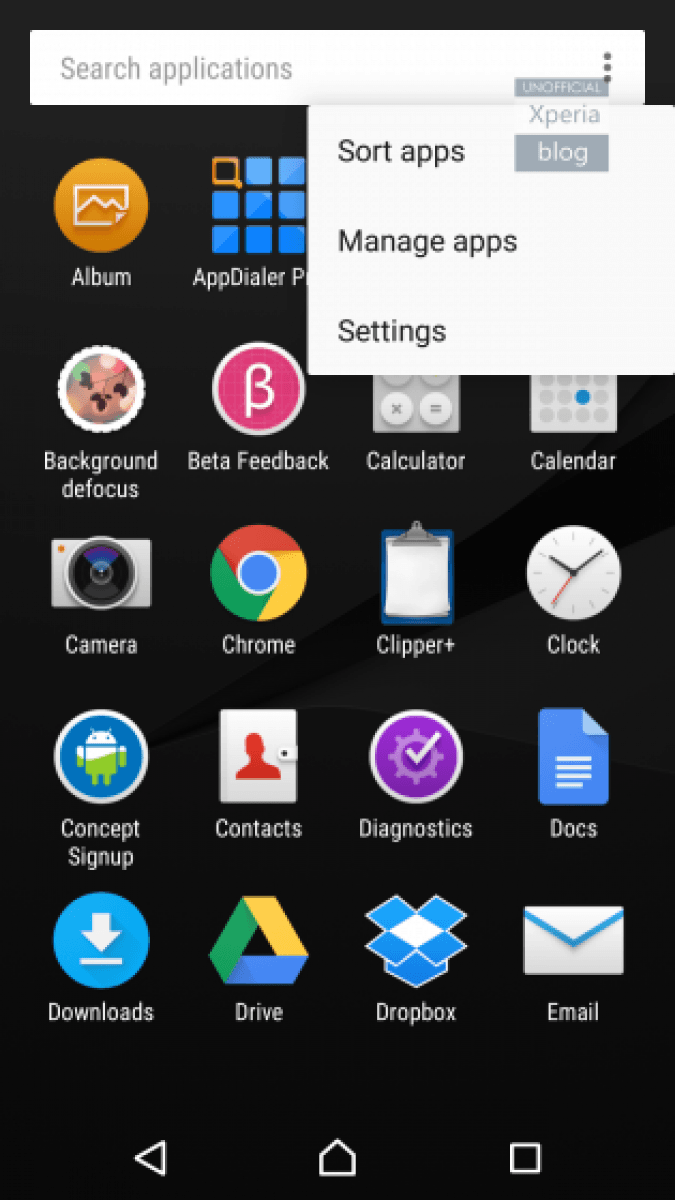Open the Email app
Image resolution: width=675 pixels, height=1200 pixels.
point(573,941)
